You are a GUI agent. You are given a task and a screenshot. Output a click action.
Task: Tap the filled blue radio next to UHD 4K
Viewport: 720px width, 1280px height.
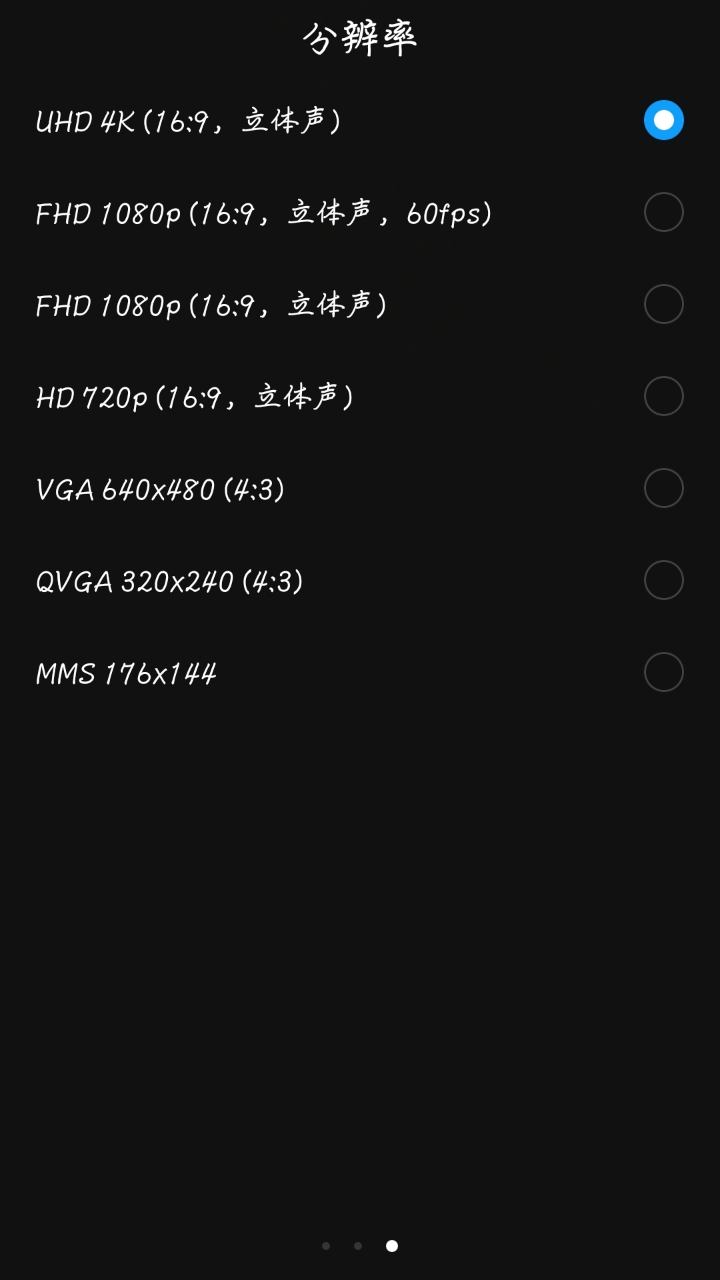(x=663, y=121)
